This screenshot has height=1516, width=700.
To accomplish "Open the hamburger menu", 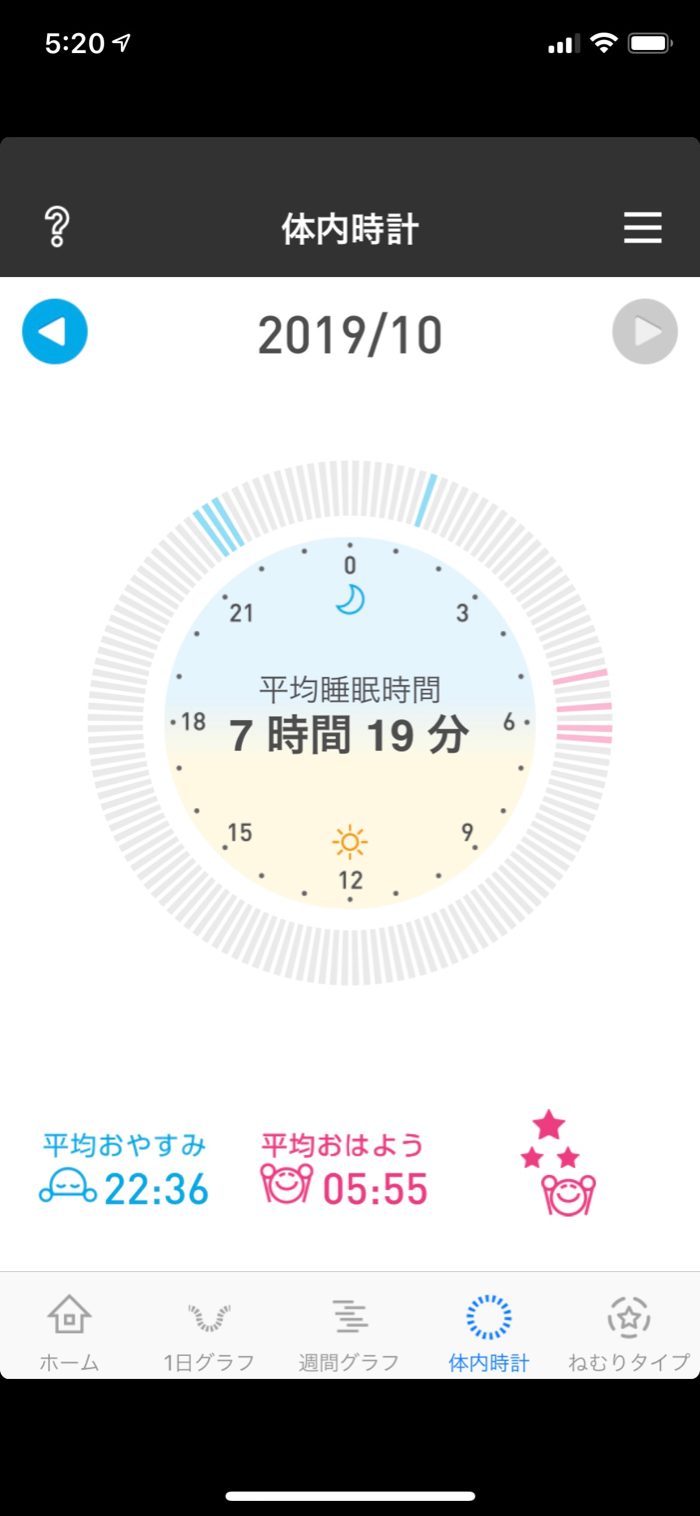I will pyautogui.click(x=643, y=228).
